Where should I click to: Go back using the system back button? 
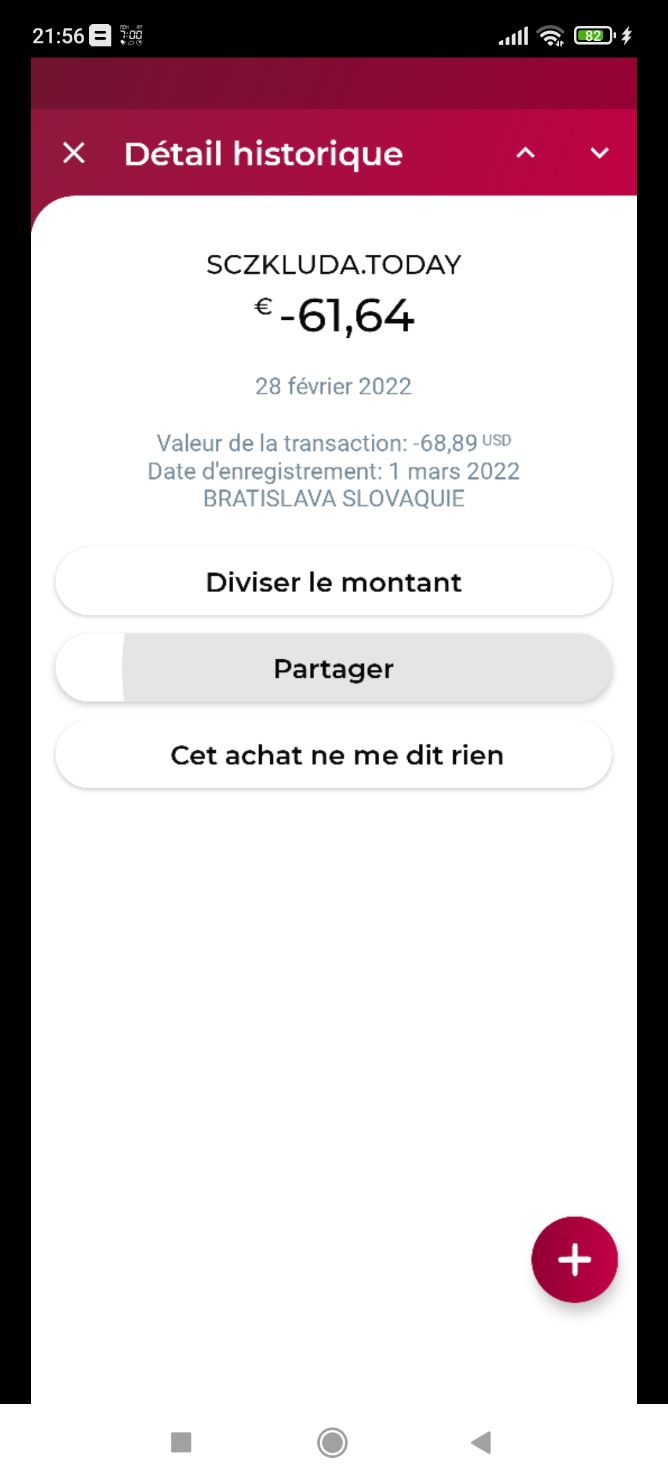click(481, 1442)
